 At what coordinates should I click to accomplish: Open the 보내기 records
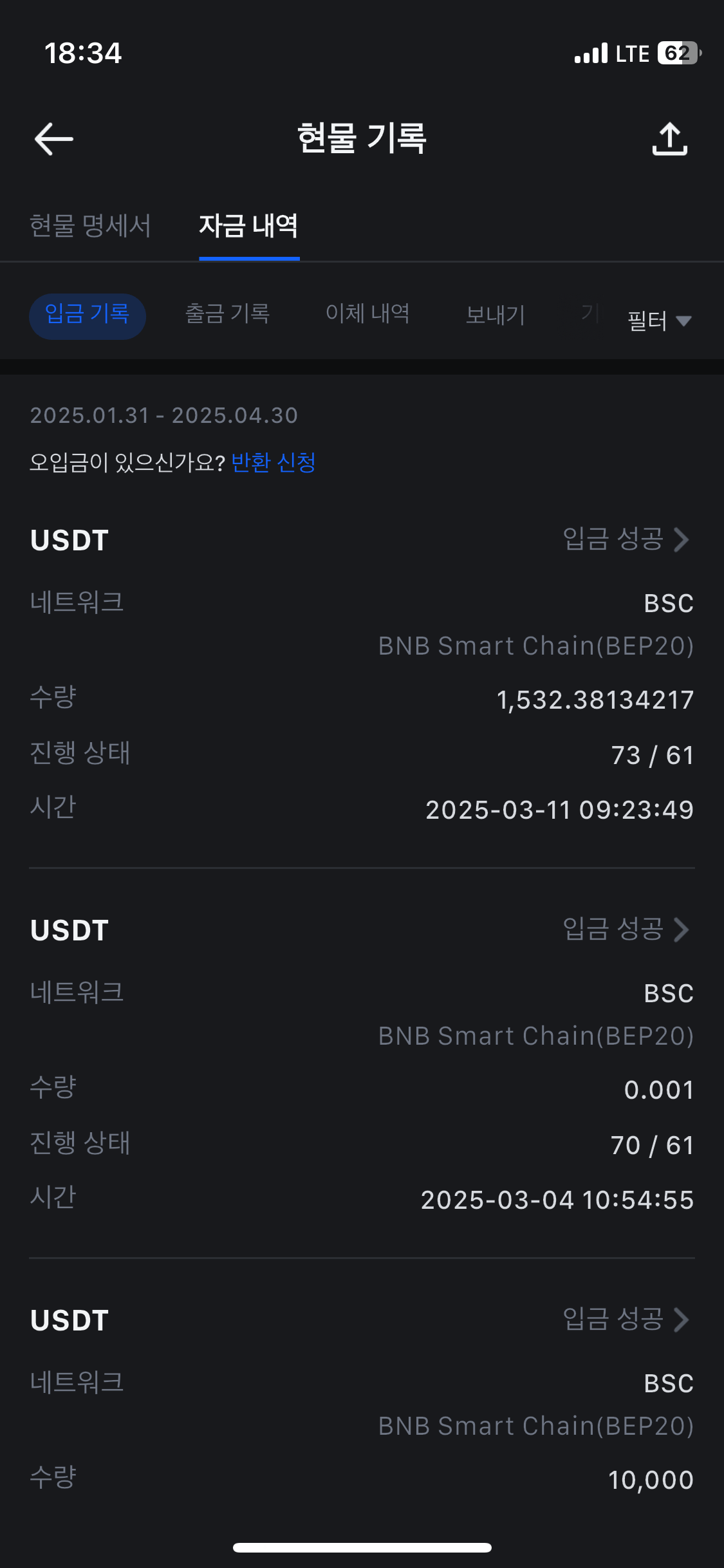tap(495, 315)
